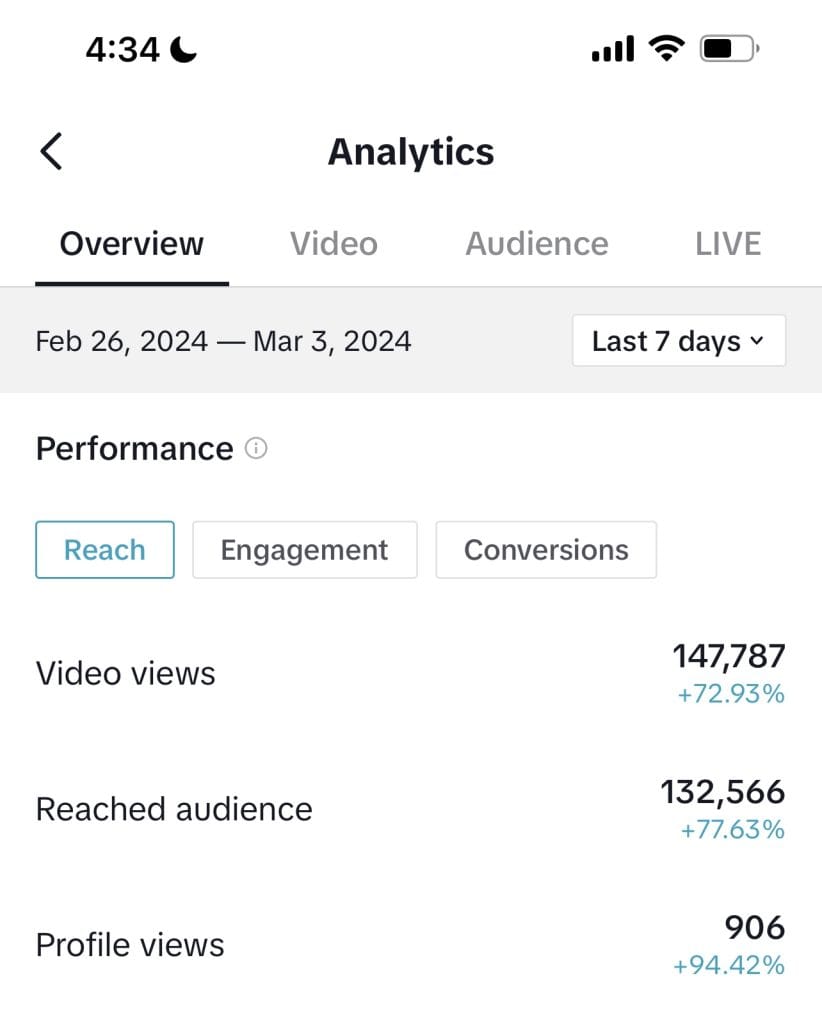Open the Performance info tooltip icon
The width and height of the screenshot is (822, 1024).
(257, 449)
